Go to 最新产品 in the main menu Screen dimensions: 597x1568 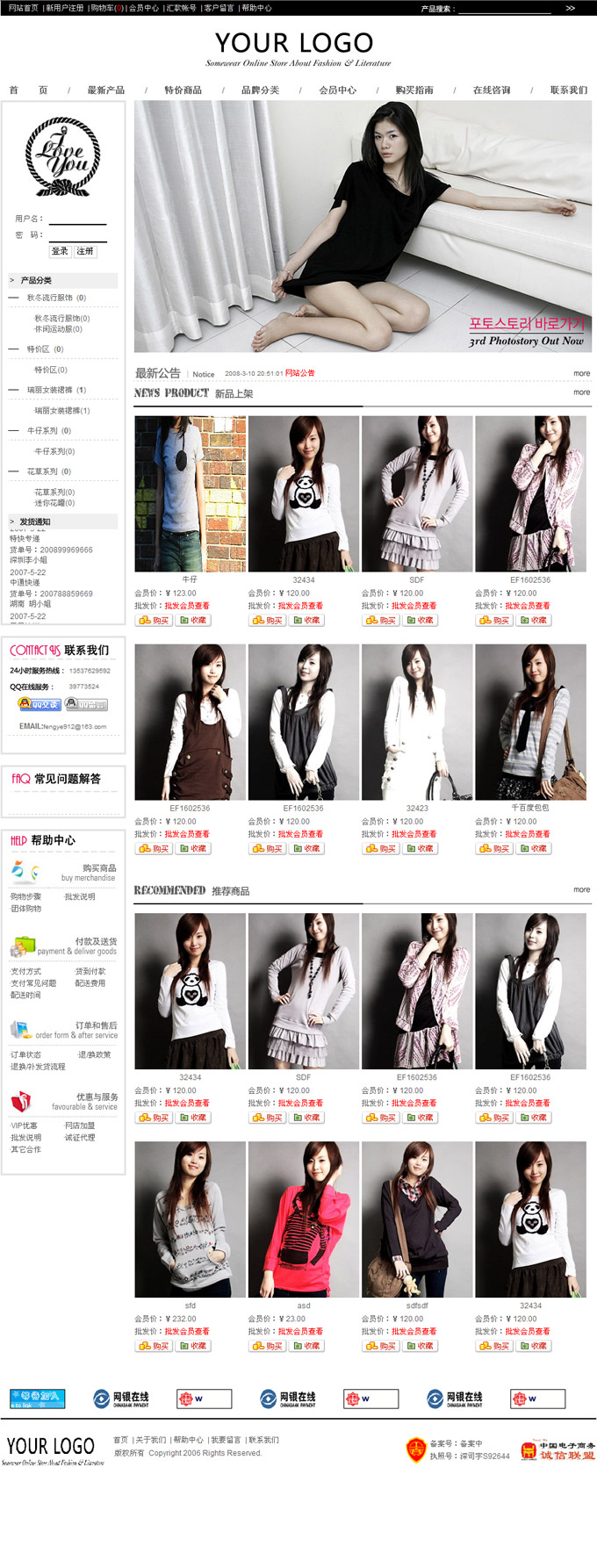coord(106,90)
